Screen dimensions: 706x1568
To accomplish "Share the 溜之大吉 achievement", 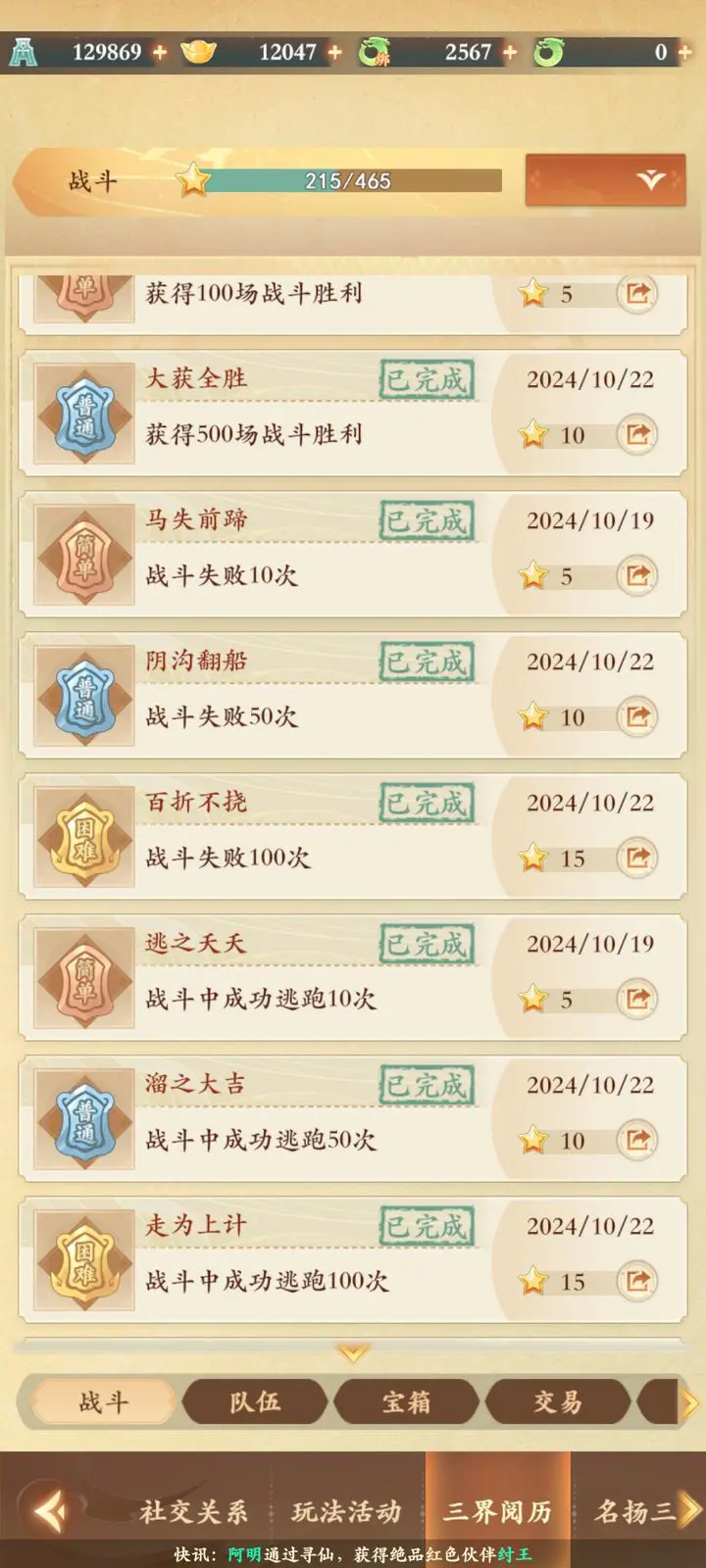I will (x=637, y=1140).
